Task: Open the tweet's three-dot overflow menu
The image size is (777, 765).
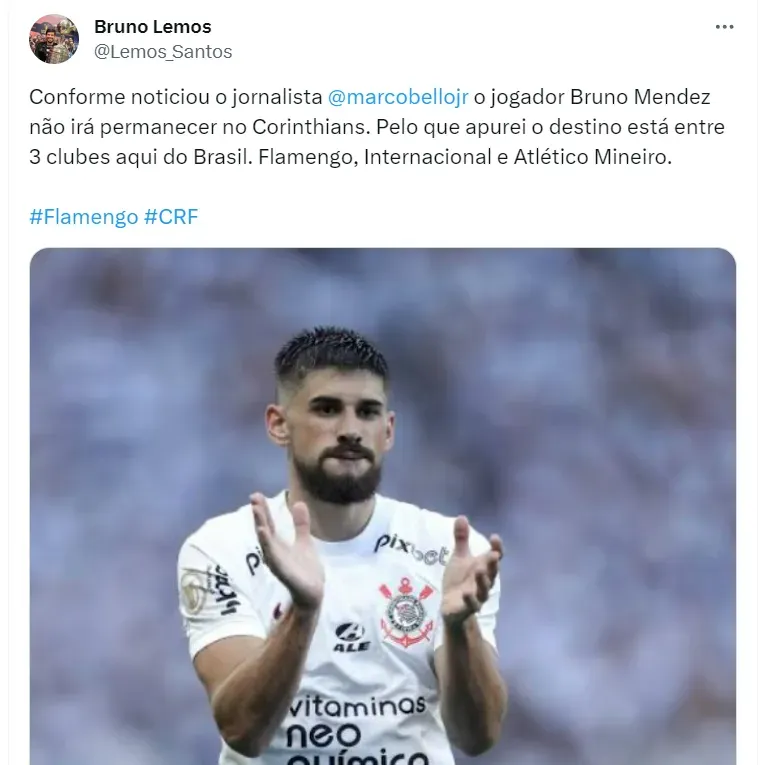Action: (725, 27)
